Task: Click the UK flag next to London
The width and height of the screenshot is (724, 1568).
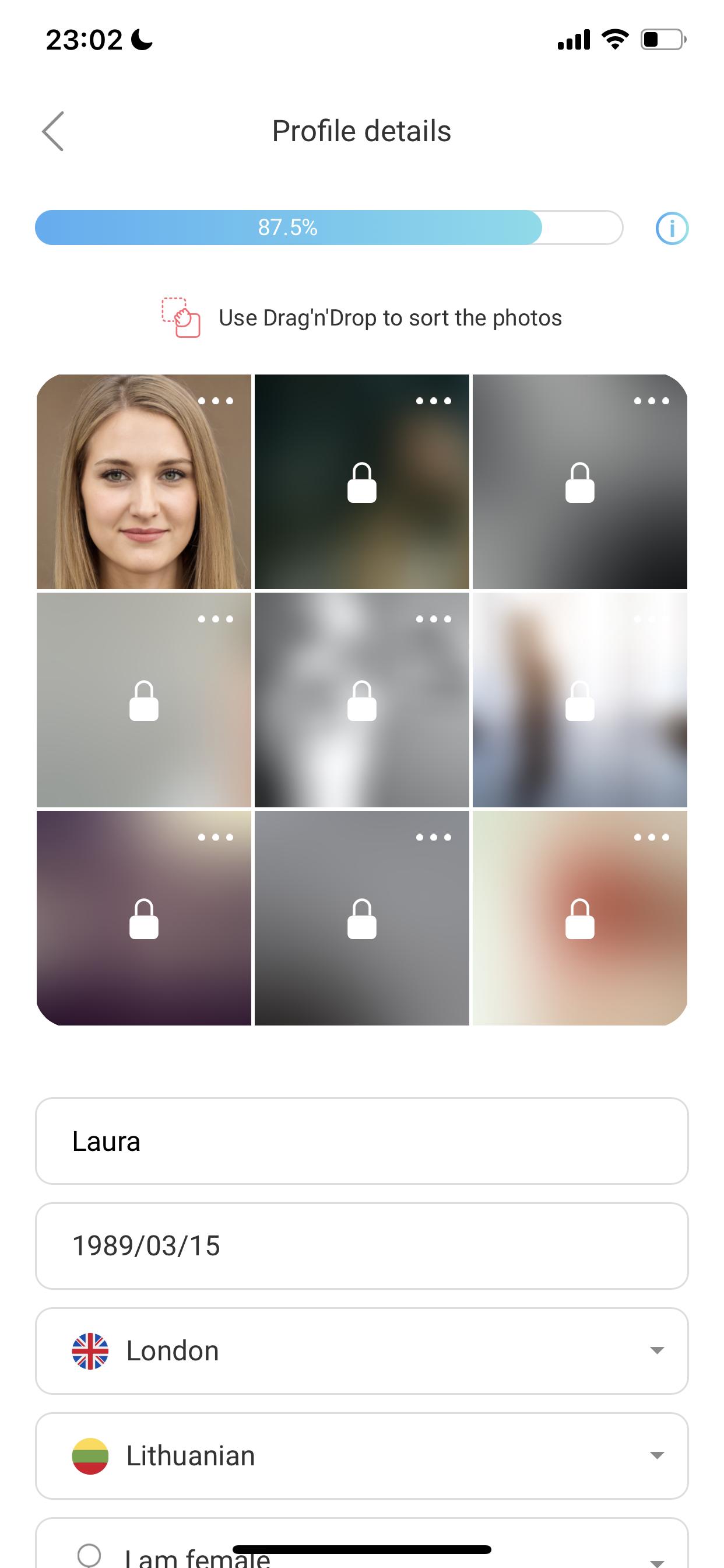Action: pyautogui.click(x=89, y=1349)
